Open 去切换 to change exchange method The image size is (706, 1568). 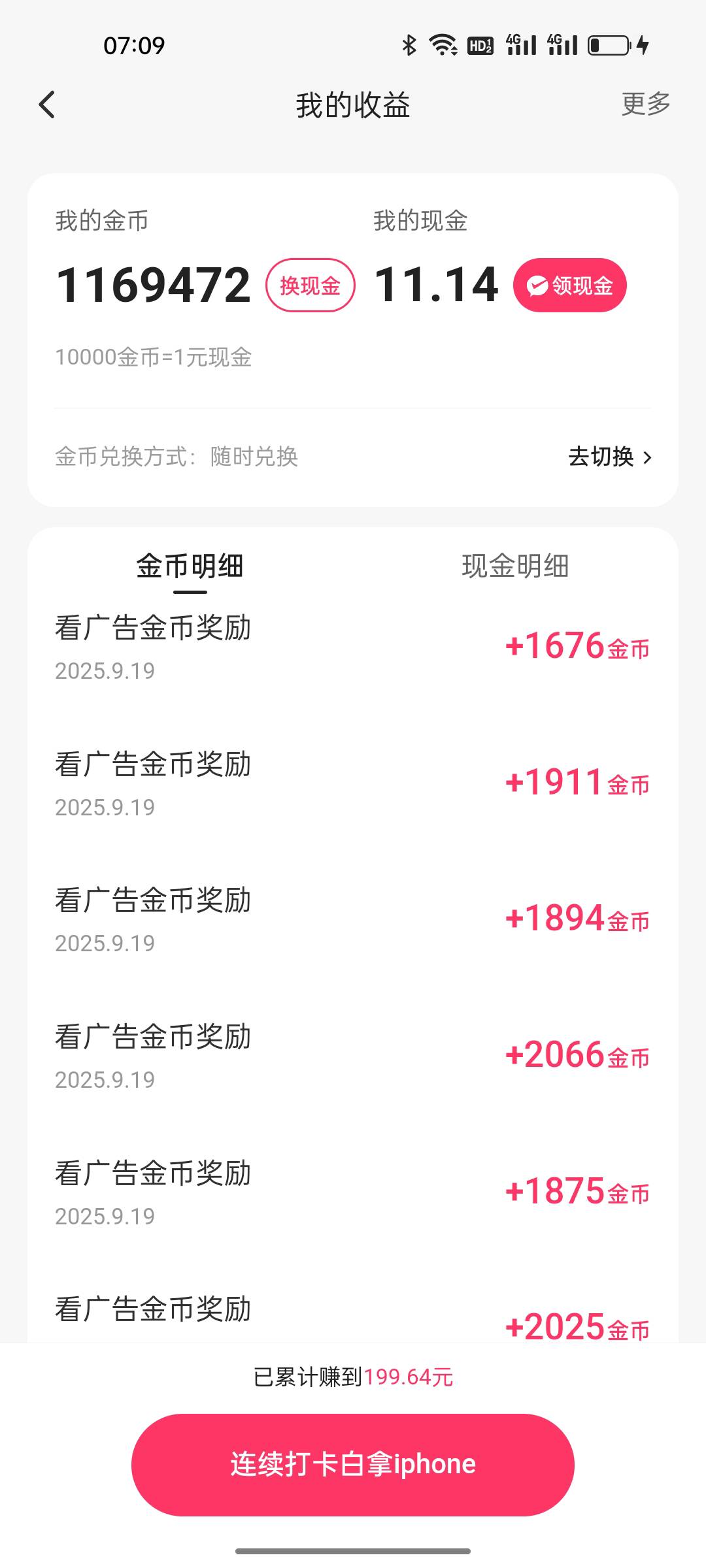click(x=610, y=457)
